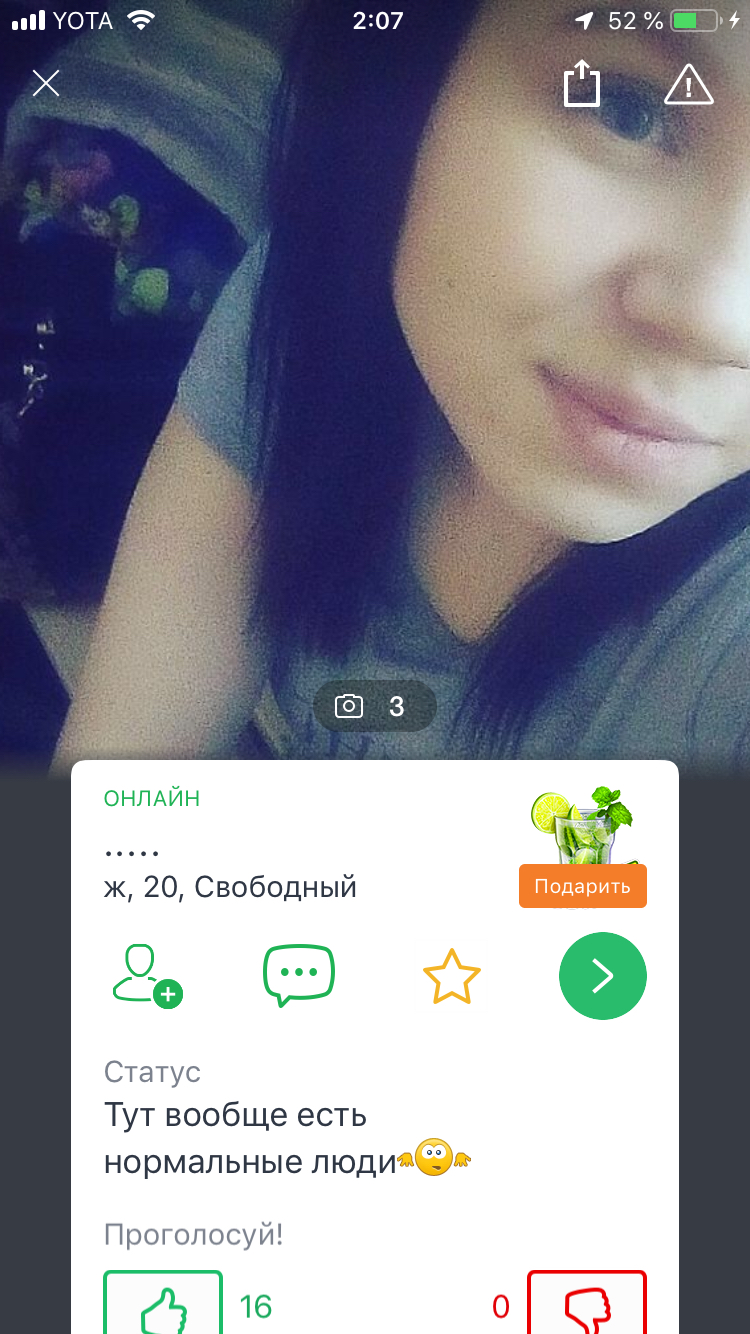Send a message via the chat bubble
Image resolution: width=750 pixels, height=1334 pixels.
(299, 975)
